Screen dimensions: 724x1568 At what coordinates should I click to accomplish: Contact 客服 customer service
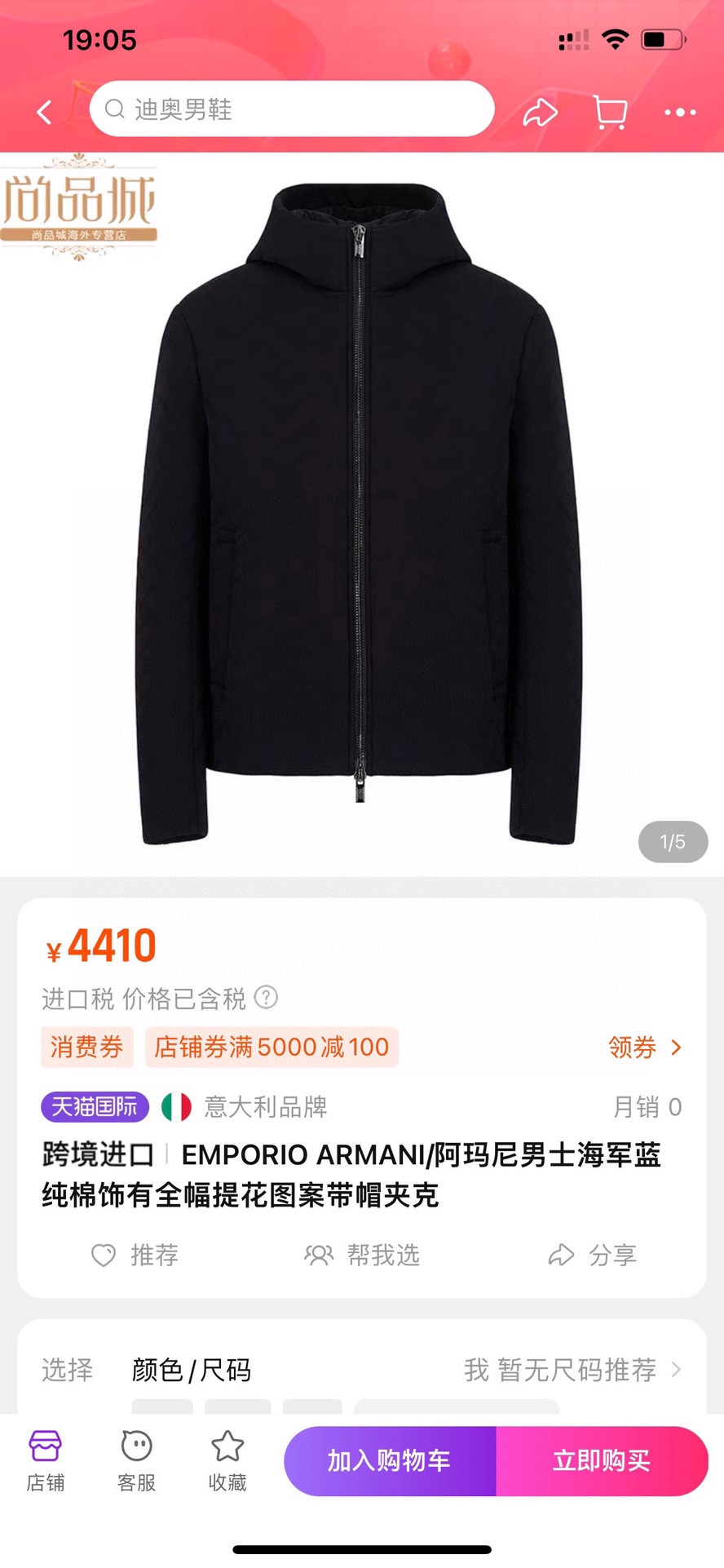(136, 1460)
